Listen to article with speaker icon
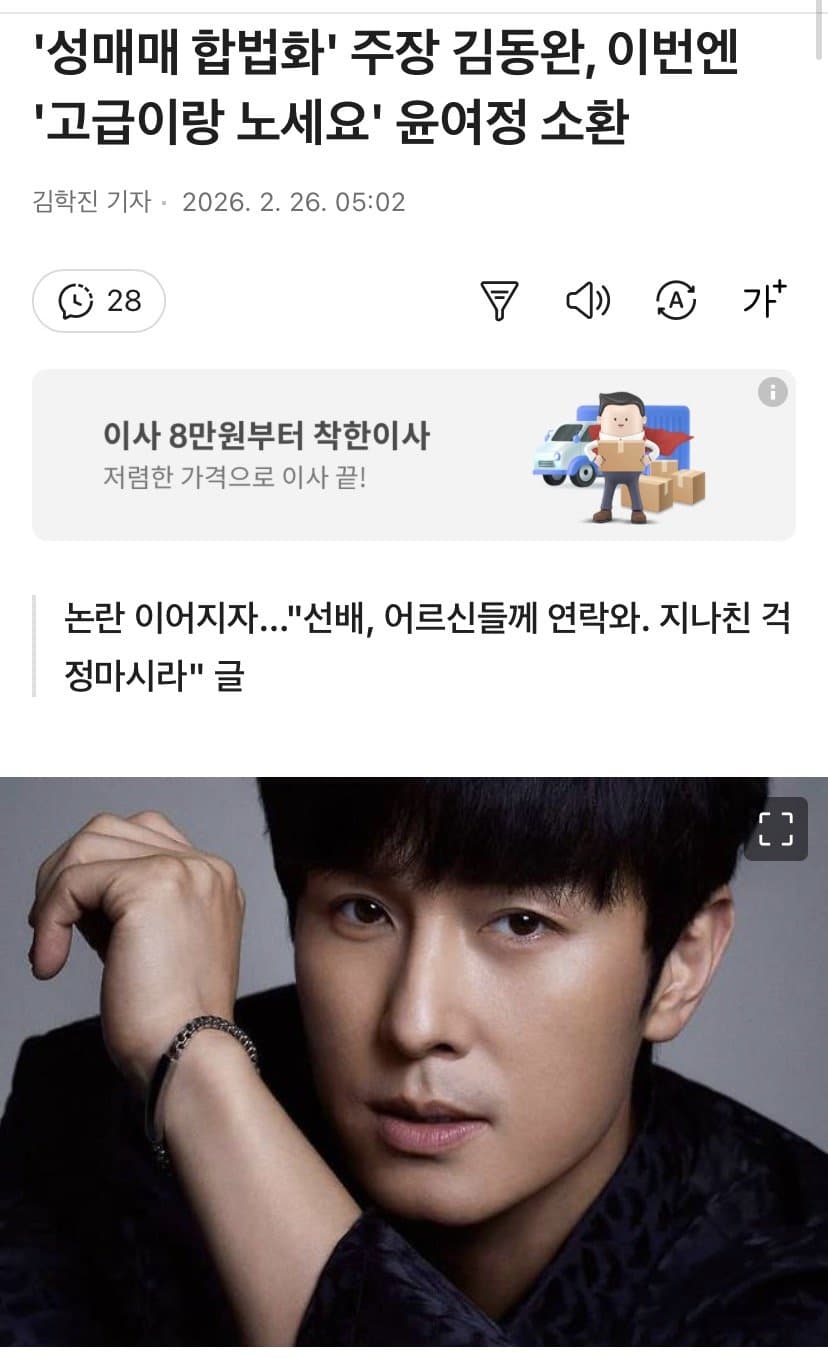Image resolution: width=828 pixels, height=1358 pixels. pos(588,300)
